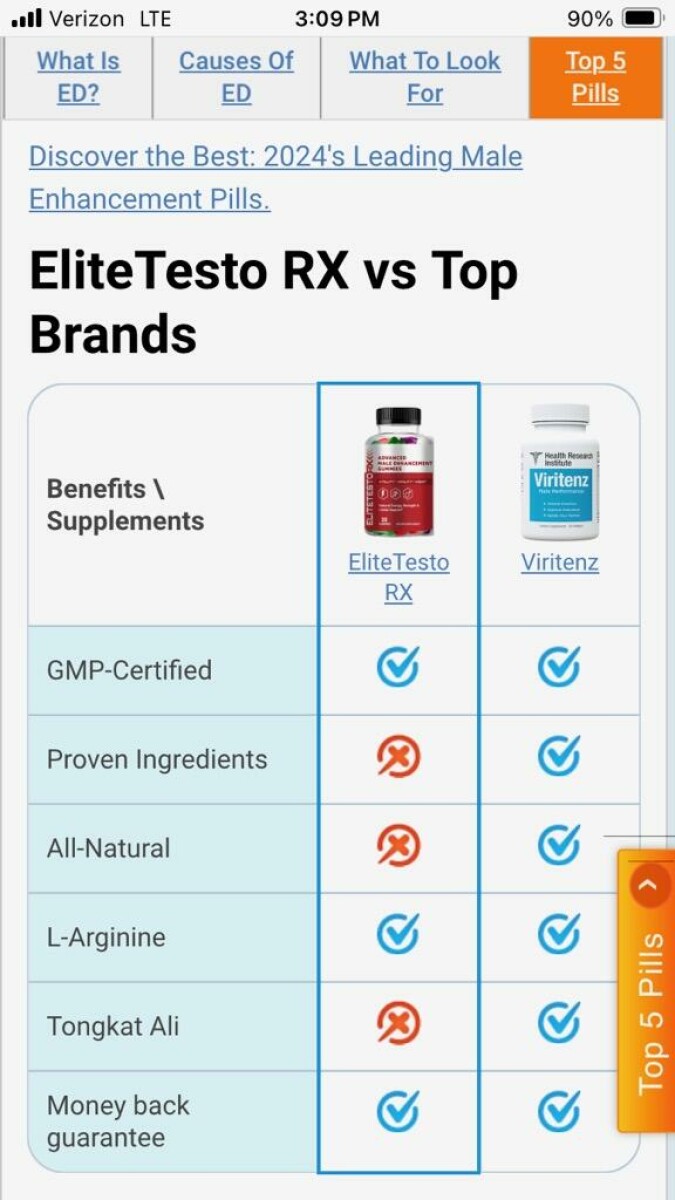675x1200 pixels.
Task: Open the Causes Of ED tab
Action: (236, 77)
